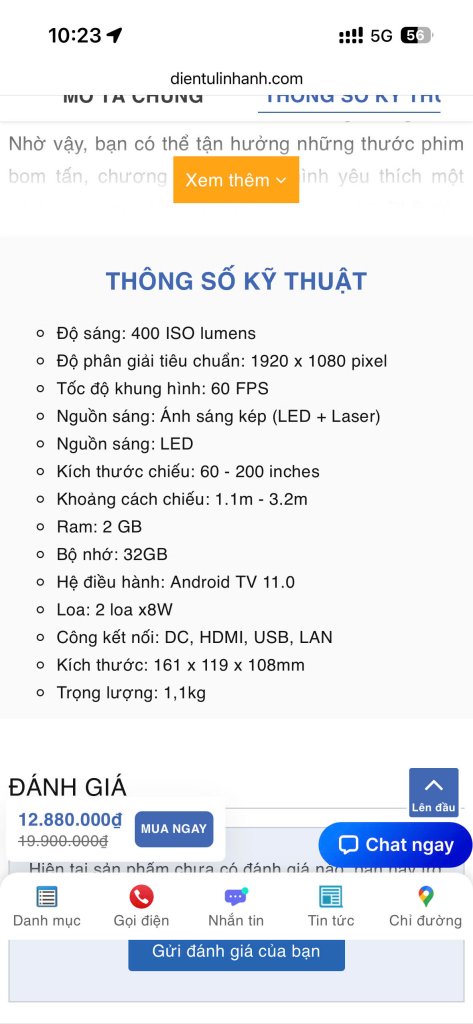
Task: Tap the dientulinhanh.com address bar
Action: coord(236,78)
